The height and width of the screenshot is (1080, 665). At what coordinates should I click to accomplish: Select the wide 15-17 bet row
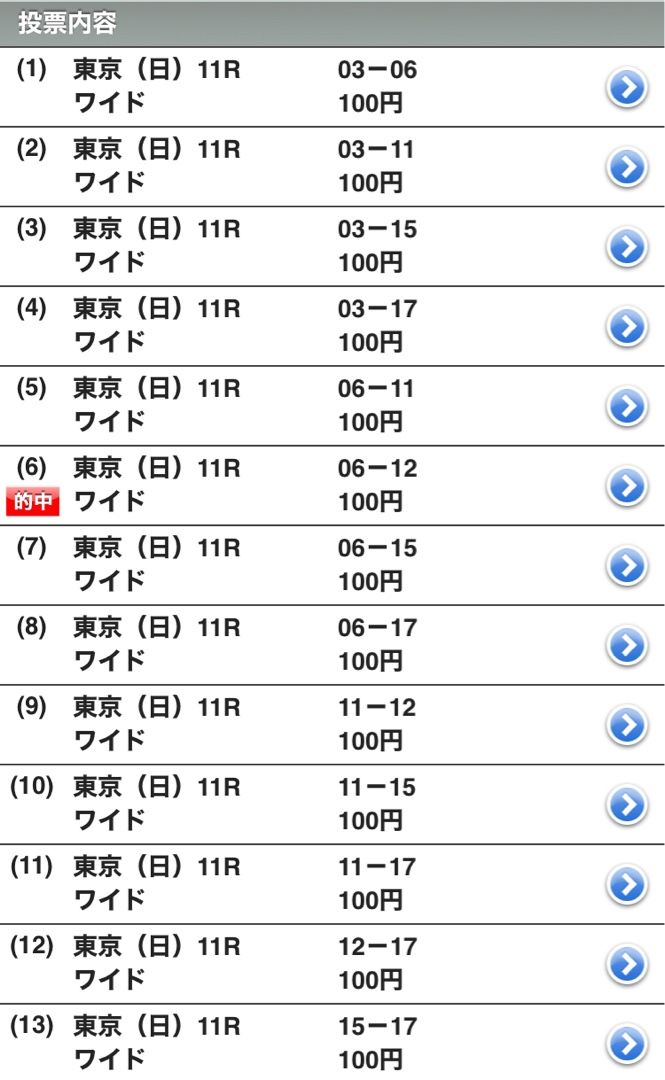point(625,1044)
